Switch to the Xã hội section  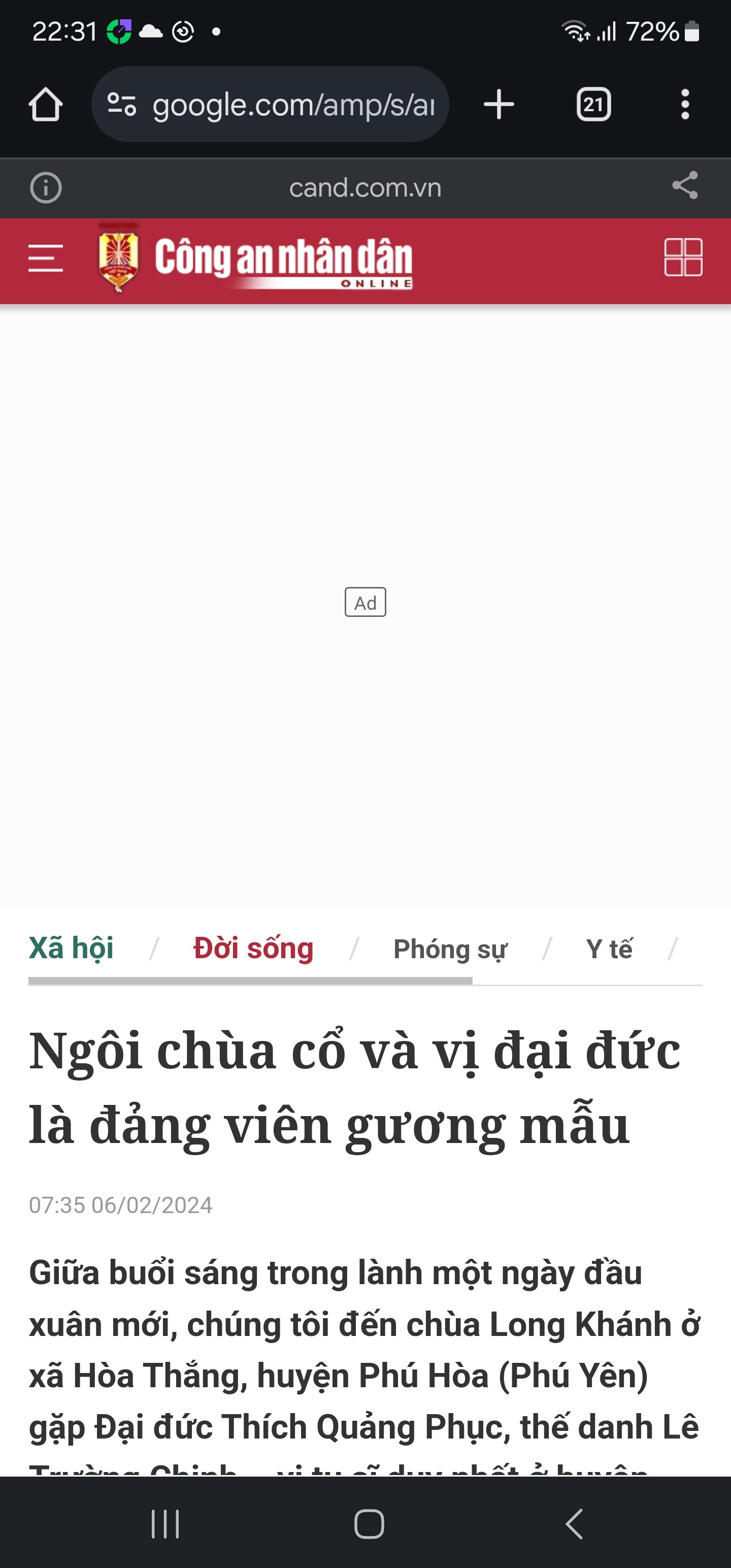(x=71, y=949)
